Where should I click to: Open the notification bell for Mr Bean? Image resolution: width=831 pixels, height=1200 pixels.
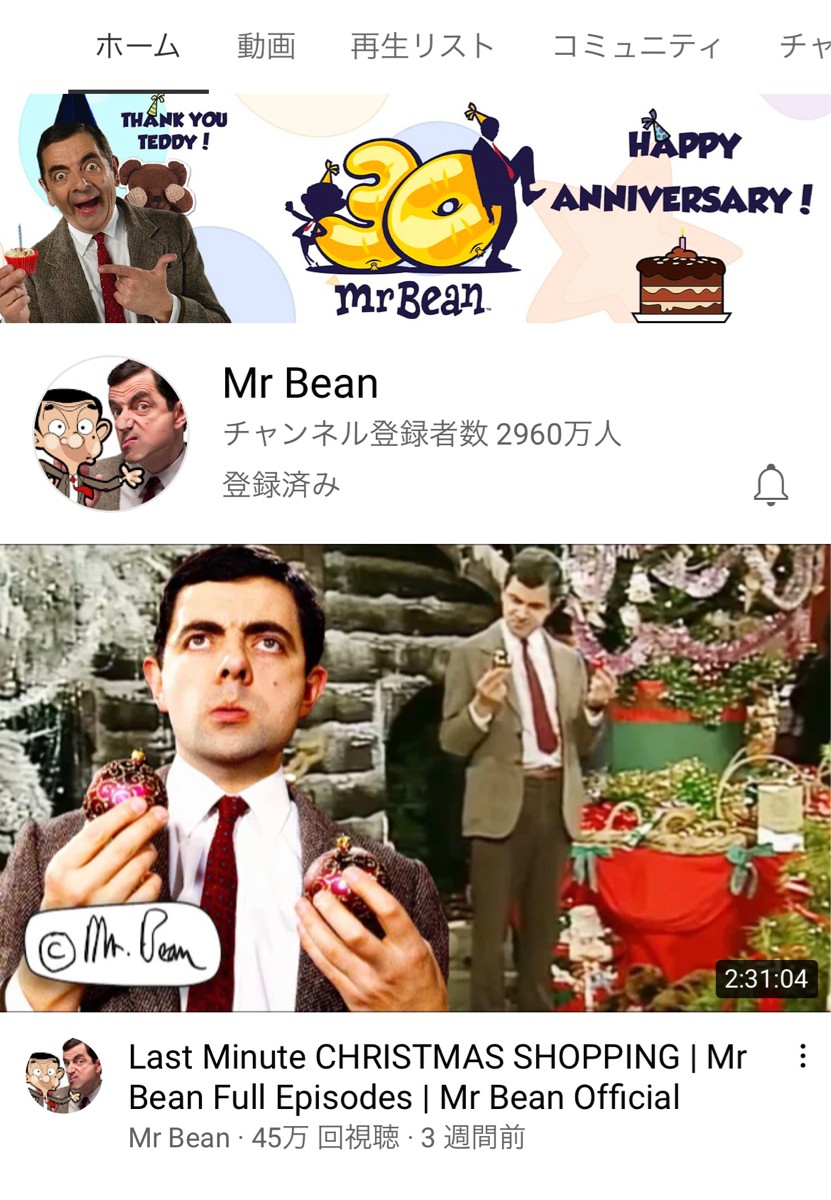pyautogui.click(x=770, y=485)
